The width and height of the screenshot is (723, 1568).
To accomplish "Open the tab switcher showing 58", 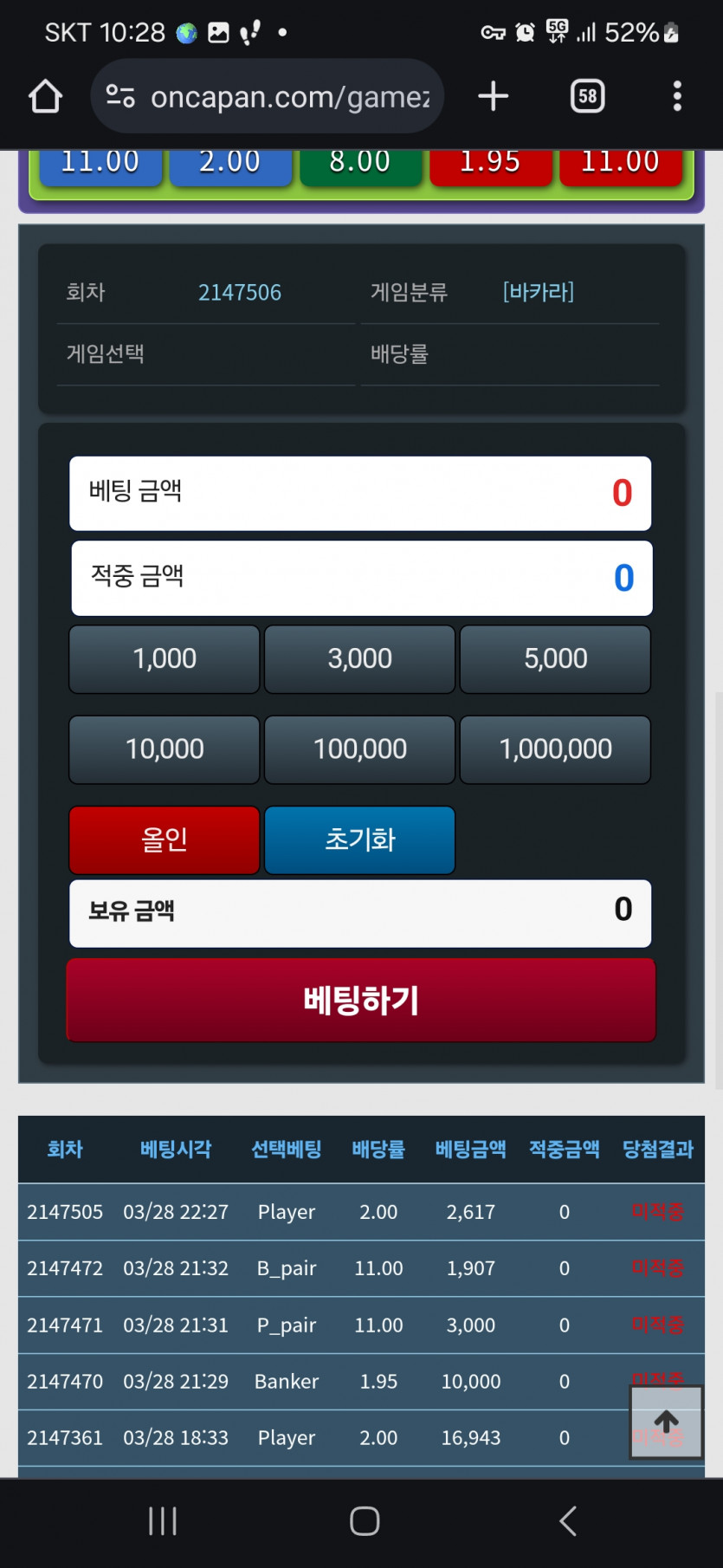I will click(x=587, y=96).
